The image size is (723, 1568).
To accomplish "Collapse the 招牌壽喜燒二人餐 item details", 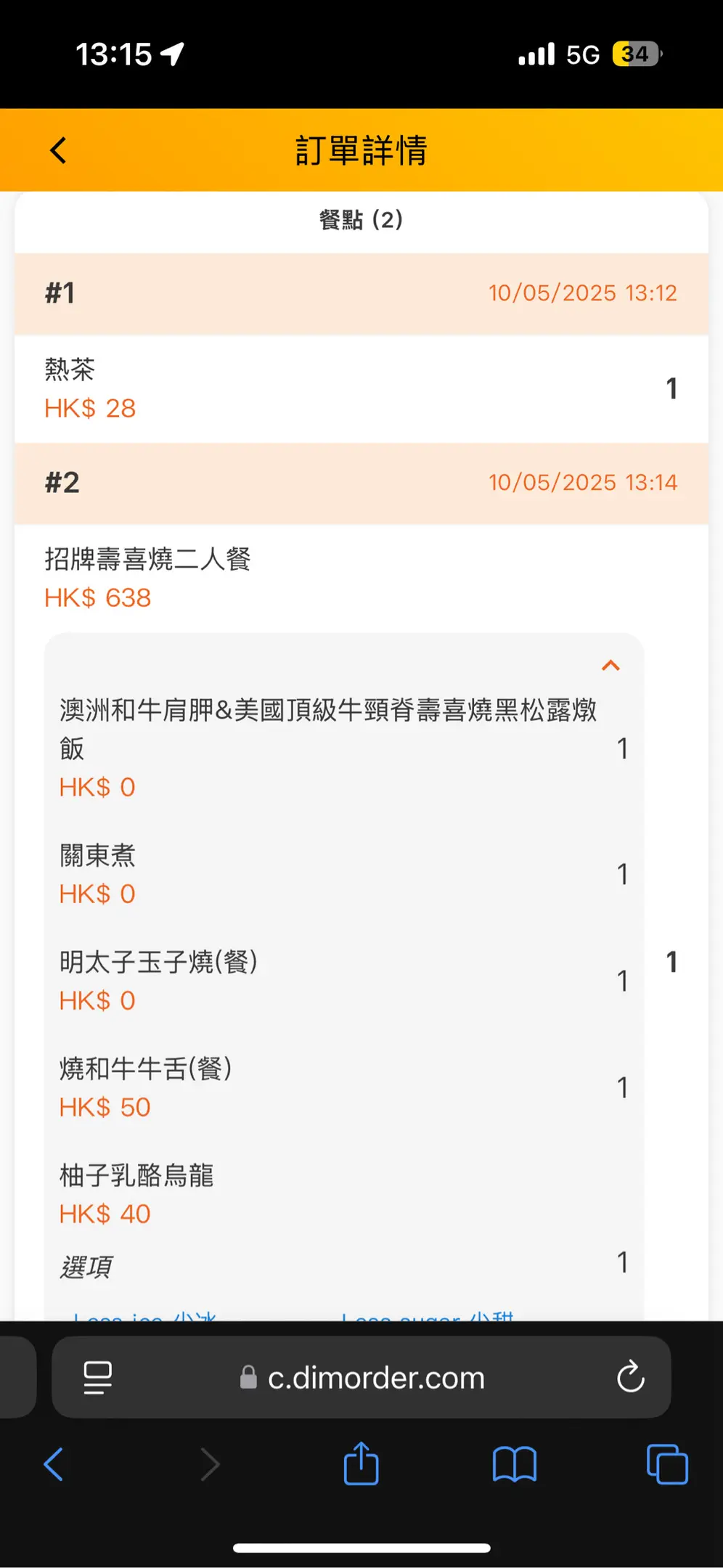I will tap(610, 666).
